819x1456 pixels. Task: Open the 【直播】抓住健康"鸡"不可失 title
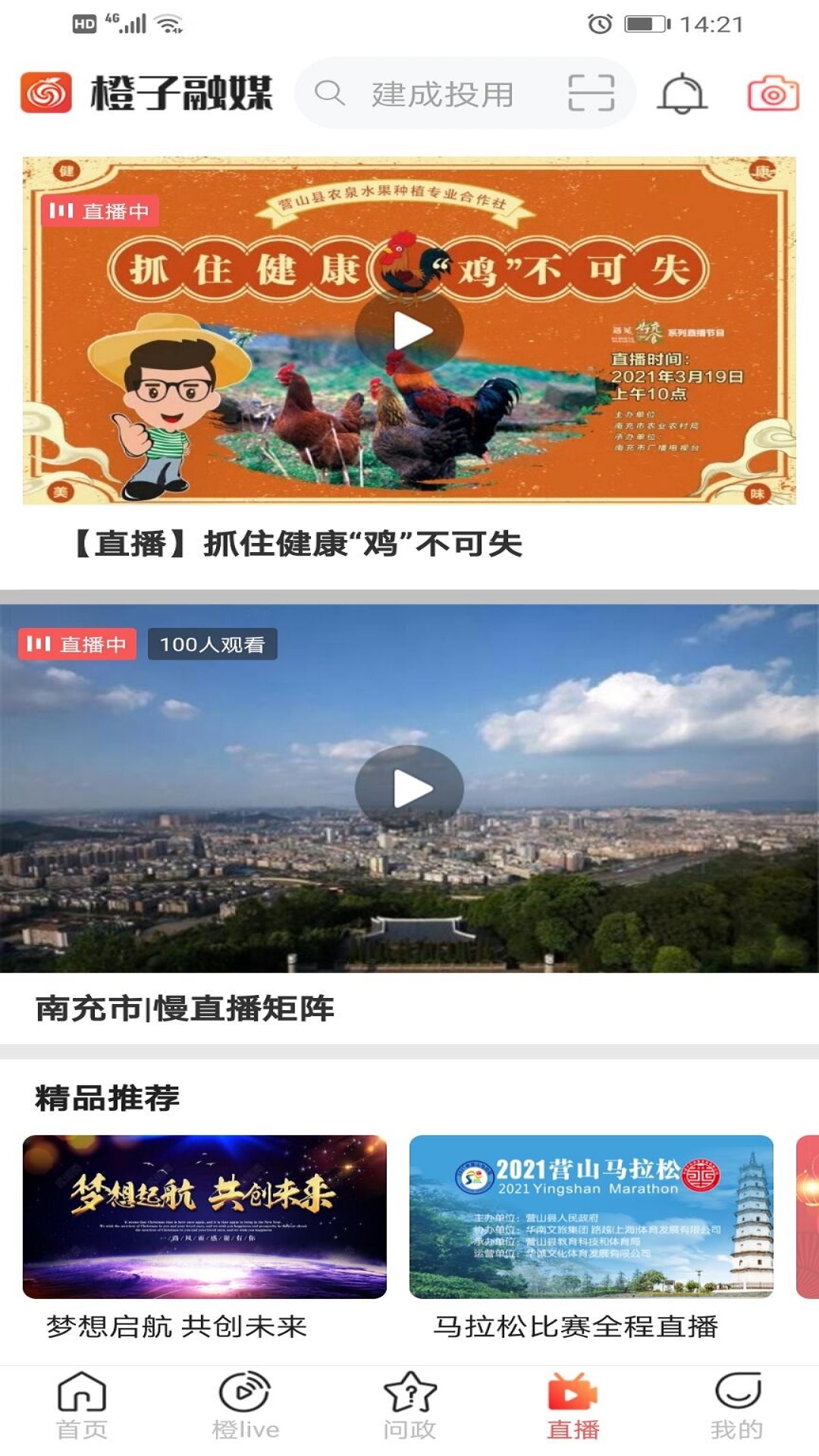[x=297, y=544]
